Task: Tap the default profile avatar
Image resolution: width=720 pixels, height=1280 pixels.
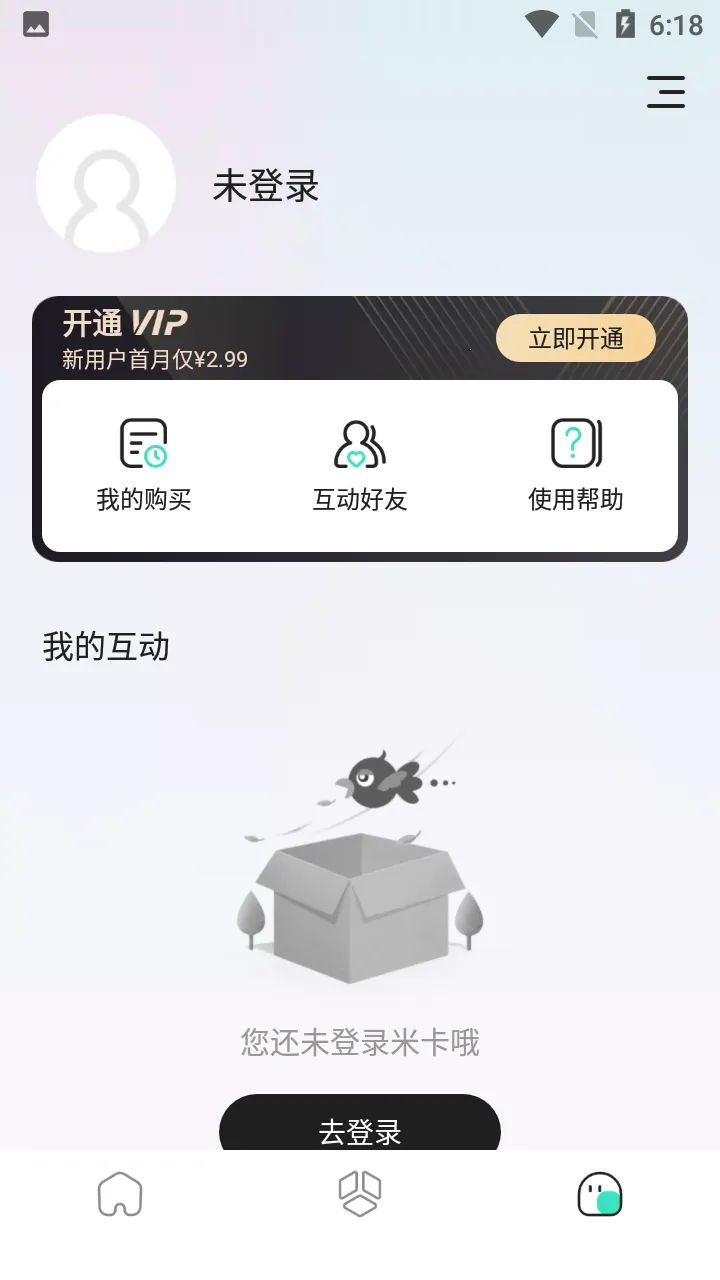Action: (x=106, y=184)
